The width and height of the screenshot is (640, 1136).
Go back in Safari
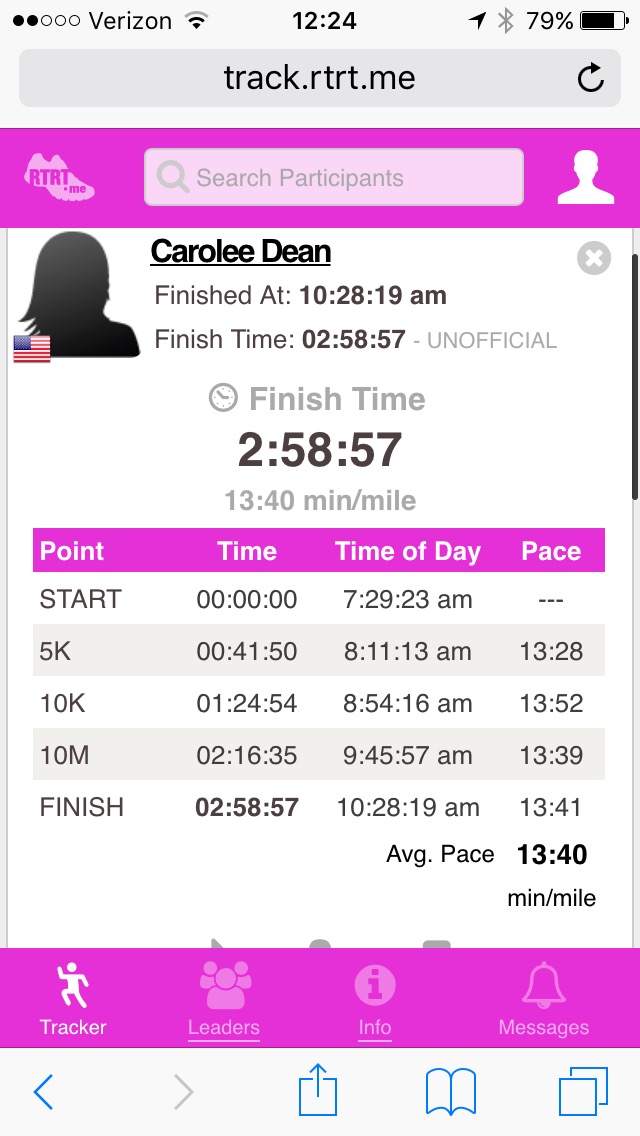pyautogui.click(x=43, y=1092)
